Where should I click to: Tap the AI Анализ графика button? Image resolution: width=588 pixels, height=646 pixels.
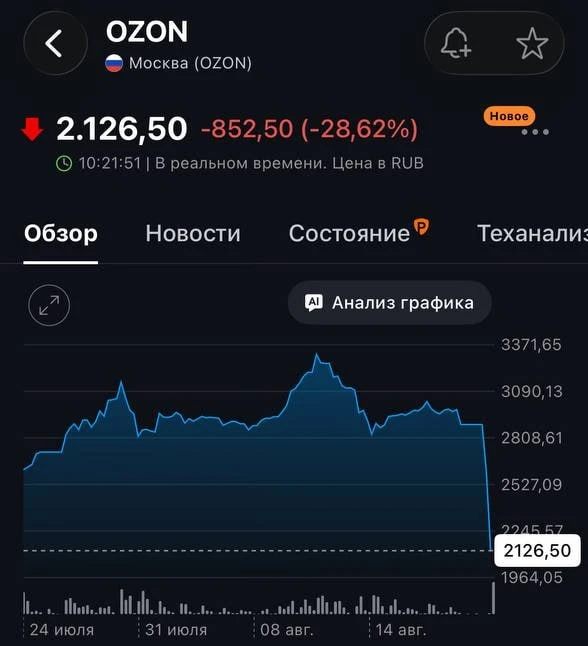pos(389,303)
